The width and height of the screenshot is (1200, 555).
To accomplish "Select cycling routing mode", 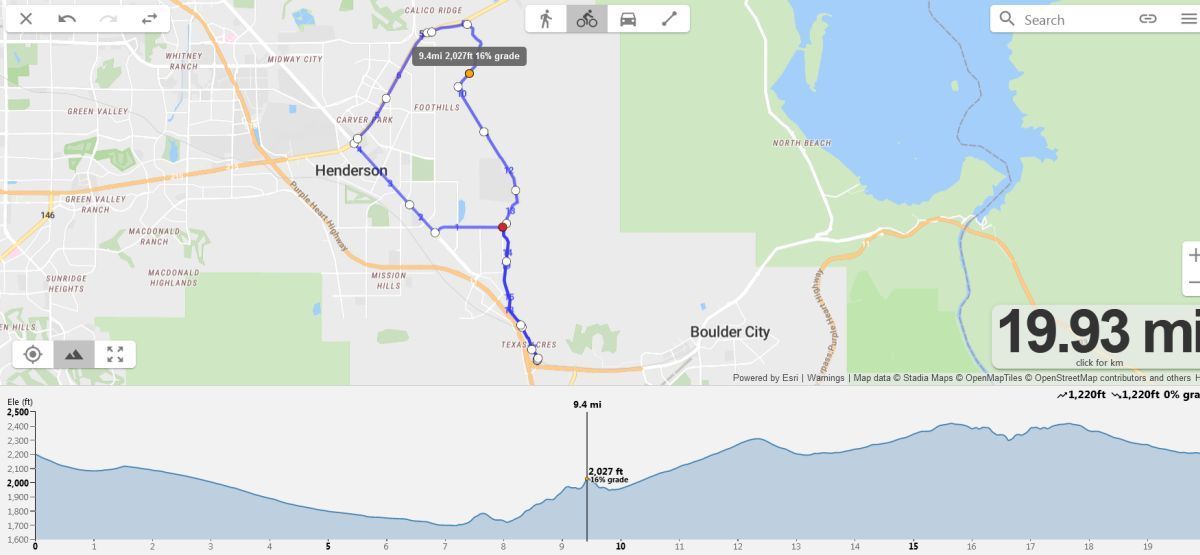I will coord(587,19).
